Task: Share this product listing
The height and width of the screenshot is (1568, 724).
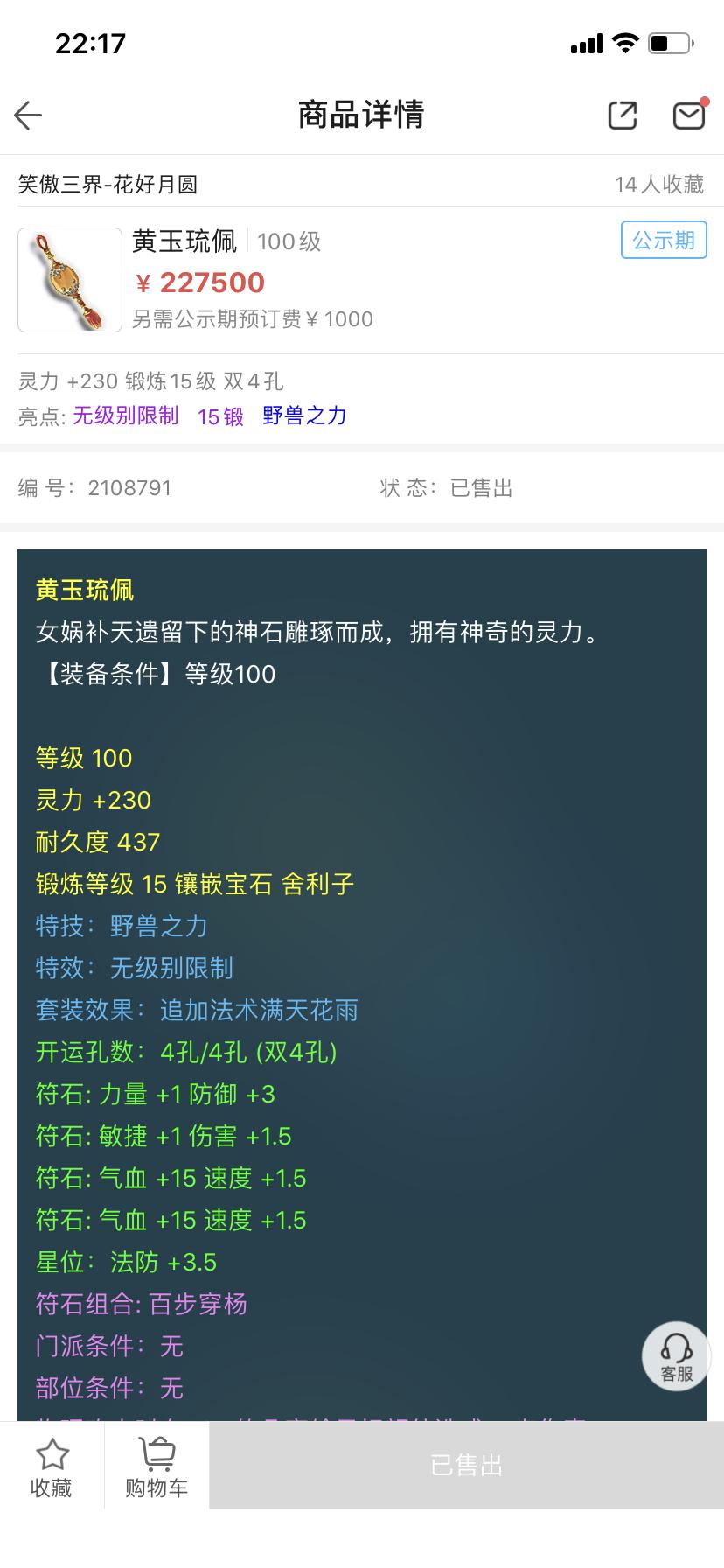Action: (622, 115)
